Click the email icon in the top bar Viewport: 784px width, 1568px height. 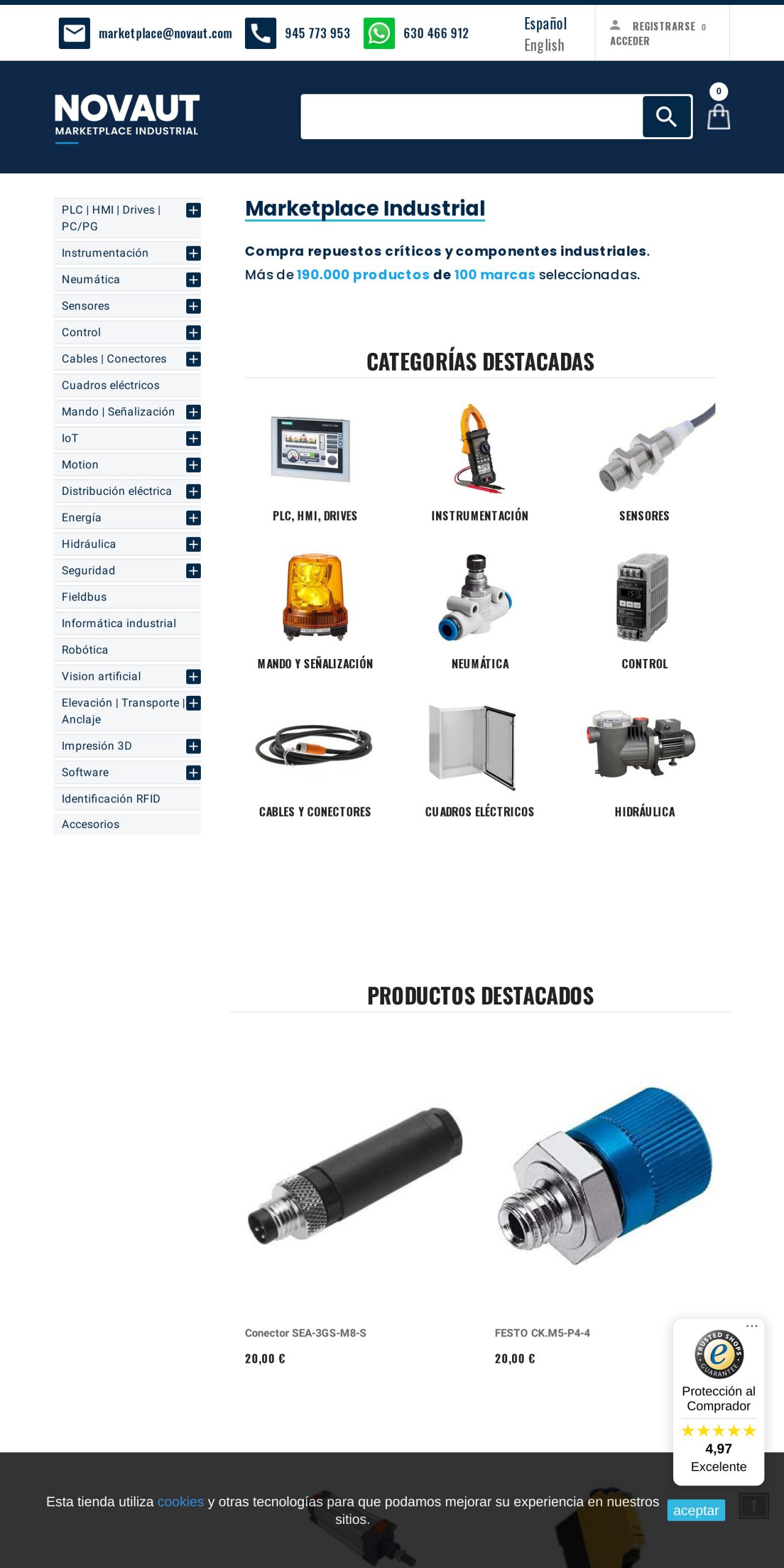coord(75,32)
